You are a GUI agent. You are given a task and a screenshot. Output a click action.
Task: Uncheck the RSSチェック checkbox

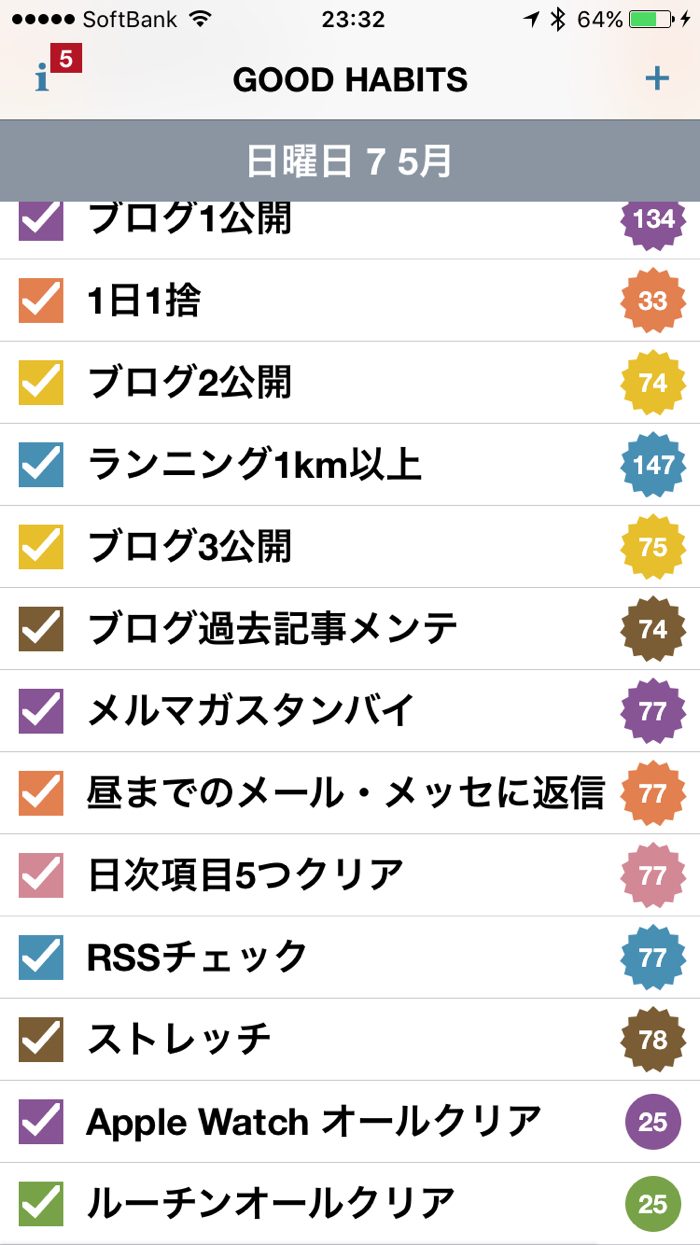(41, 956)
